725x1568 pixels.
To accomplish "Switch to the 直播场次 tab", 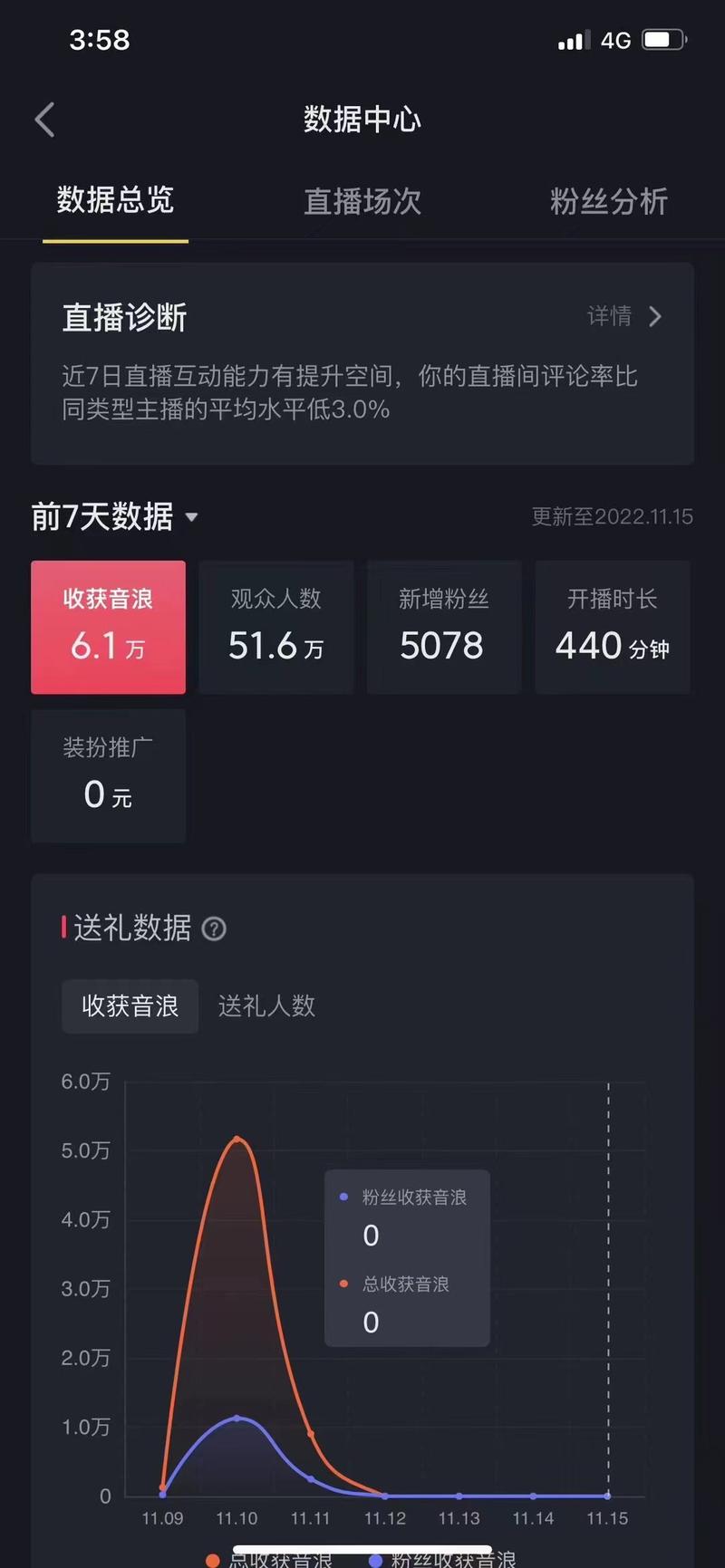I will coord(362,201).
